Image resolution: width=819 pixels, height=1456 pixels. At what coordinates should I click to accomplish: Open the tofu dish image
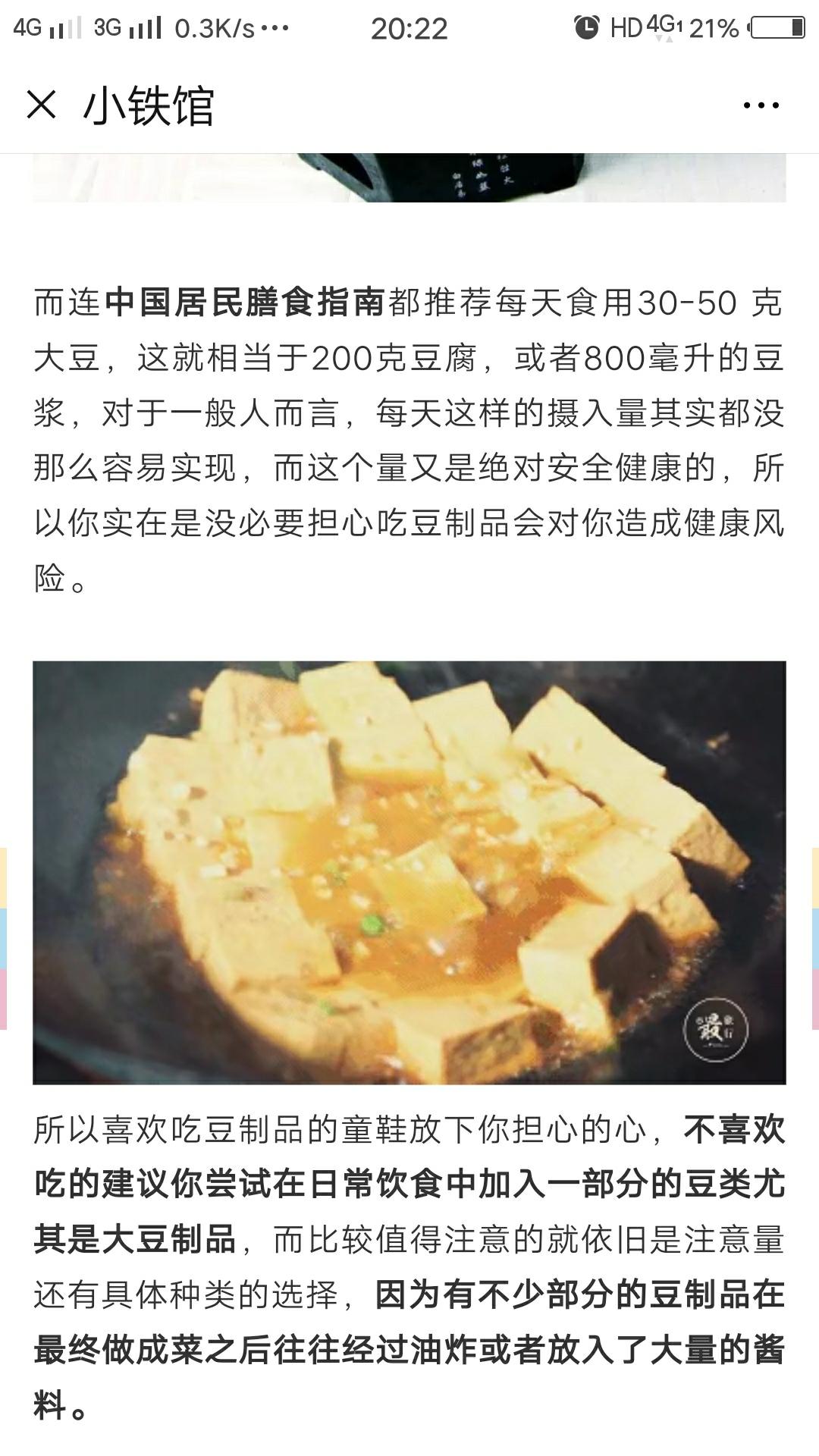(x=409, y=872)
